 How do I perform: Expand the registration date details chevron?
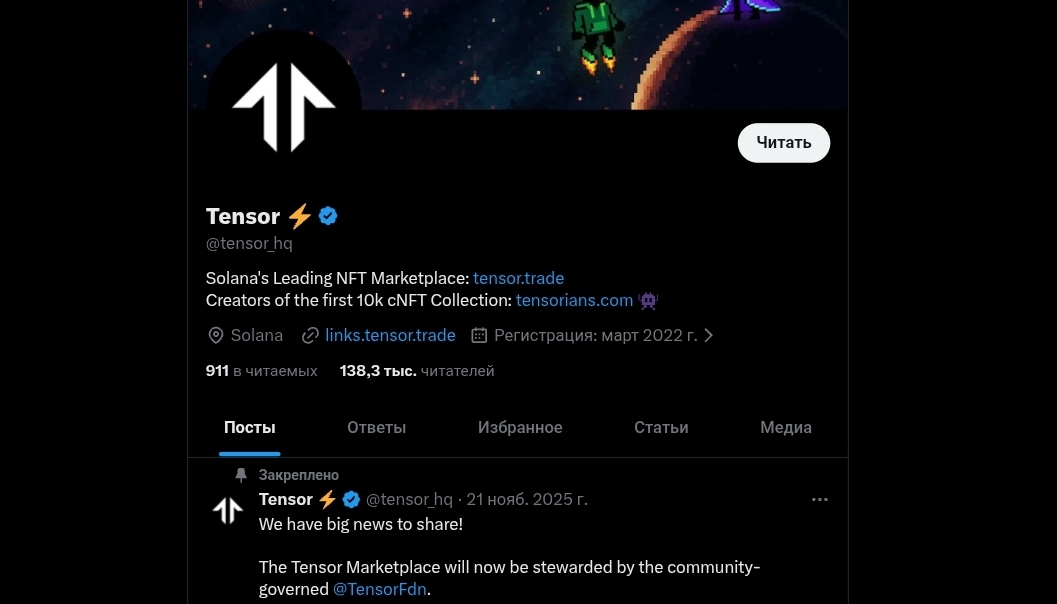(x=709, y=335)
